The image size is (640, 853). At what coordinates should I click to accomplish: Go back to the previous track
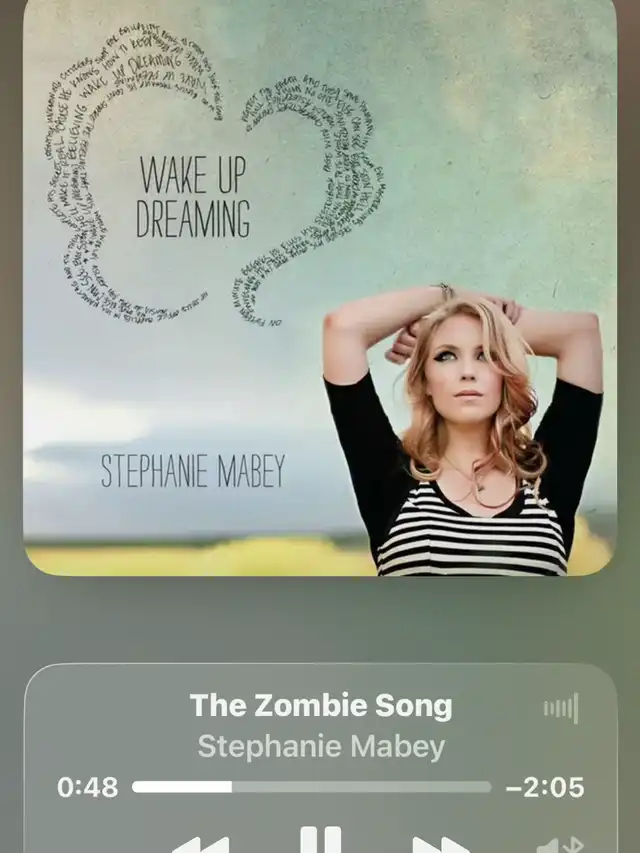coord(199,845)
